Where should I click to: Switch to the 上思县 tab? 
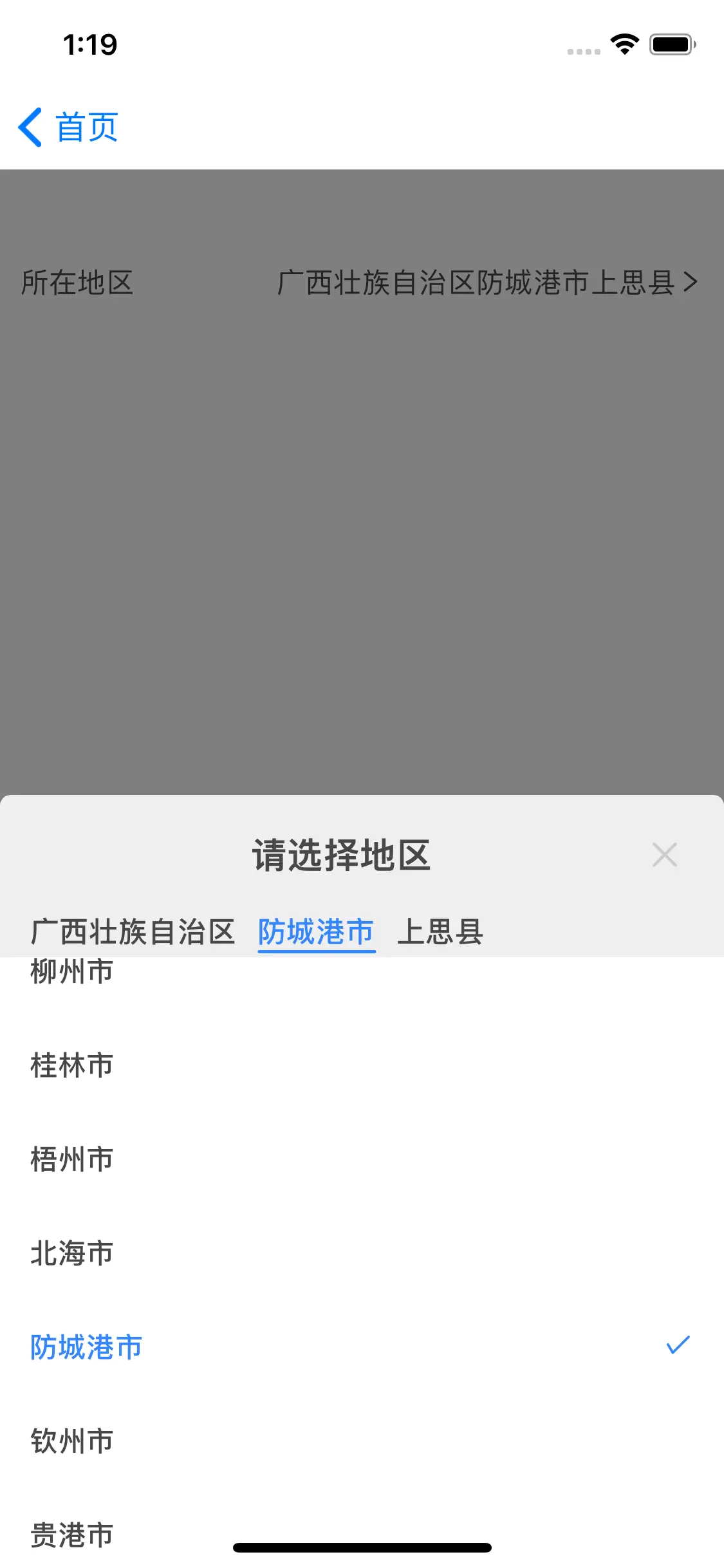(440, 931)
